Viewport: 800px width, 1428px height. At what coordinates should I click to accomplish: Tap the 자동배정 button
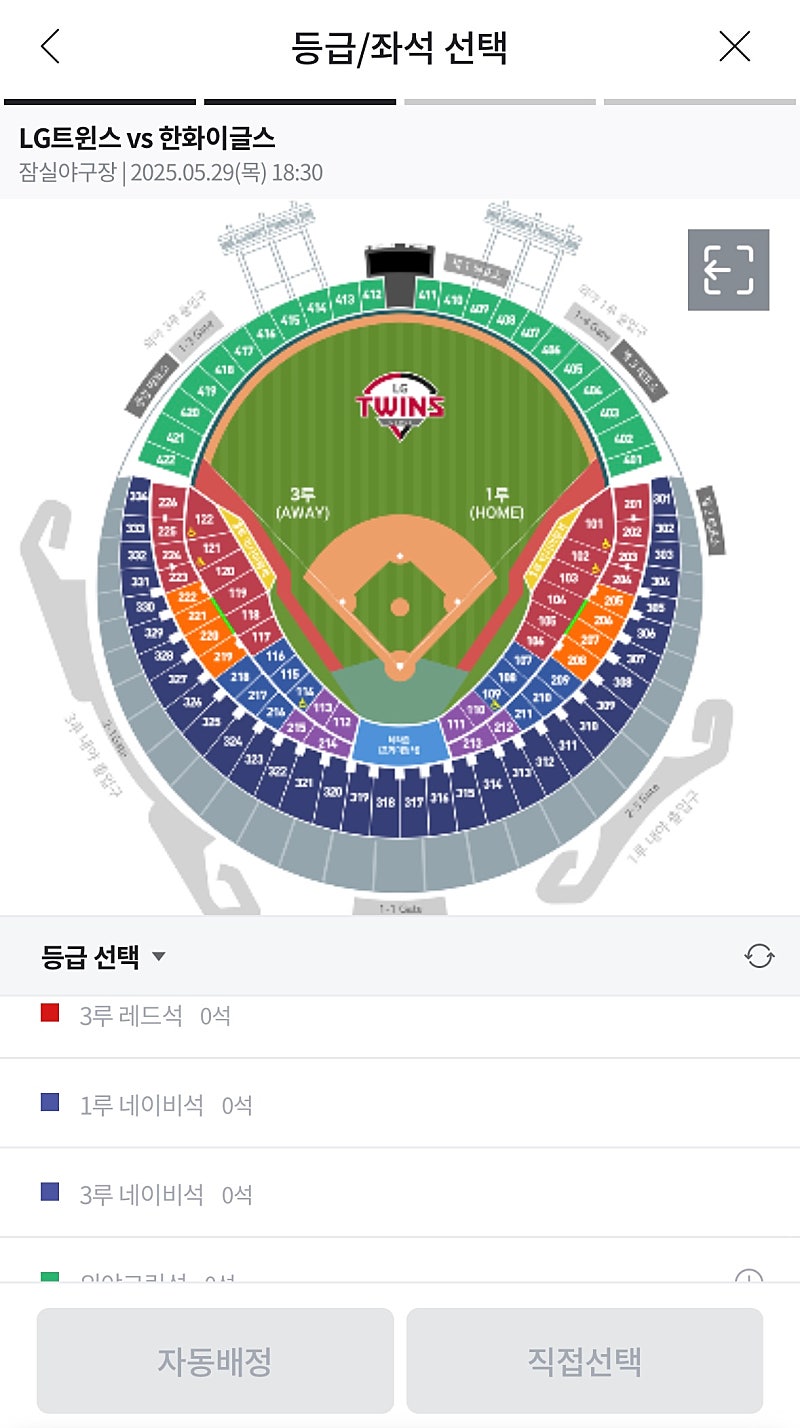(215, 1360)
